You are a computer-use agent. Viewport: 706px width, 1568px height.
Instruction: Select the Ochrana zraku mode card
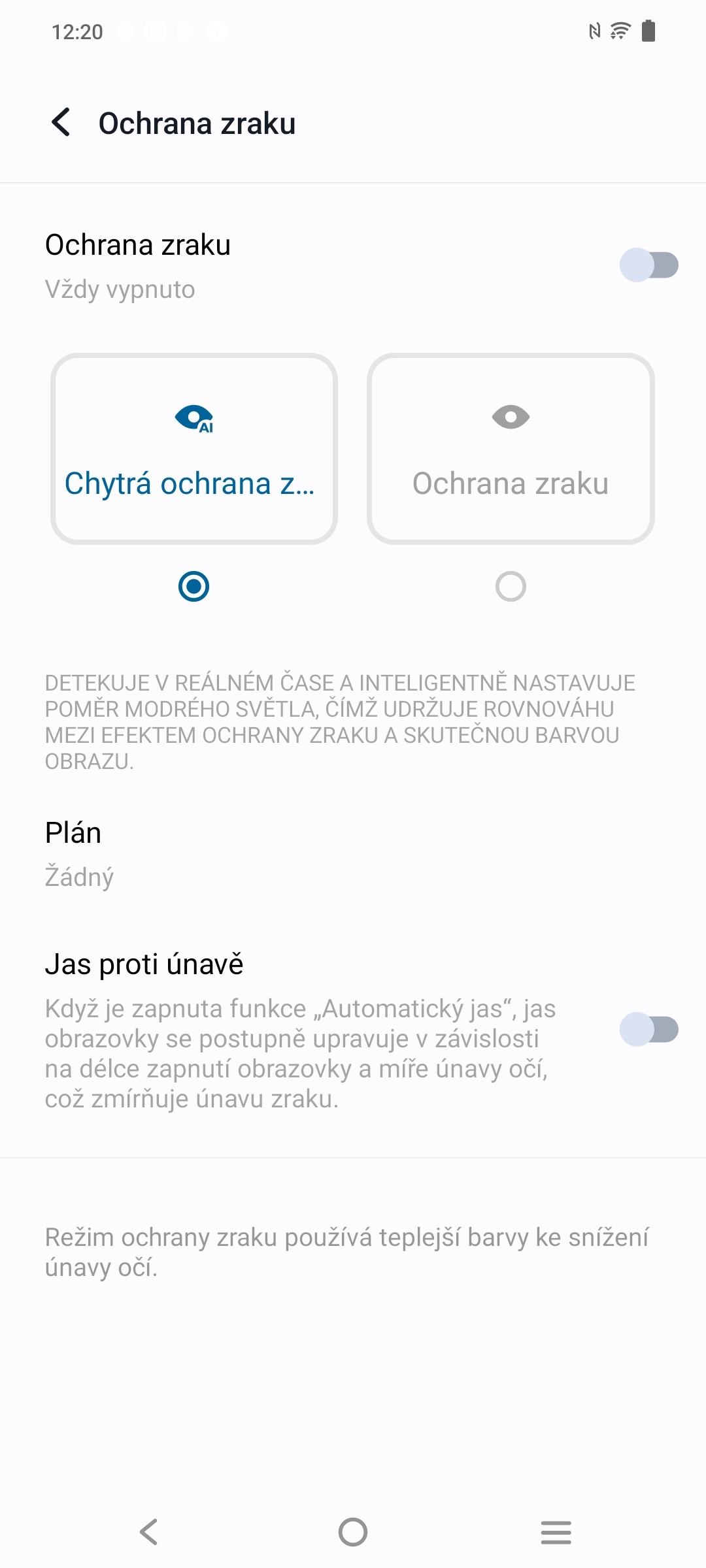(x=511, y=448)
